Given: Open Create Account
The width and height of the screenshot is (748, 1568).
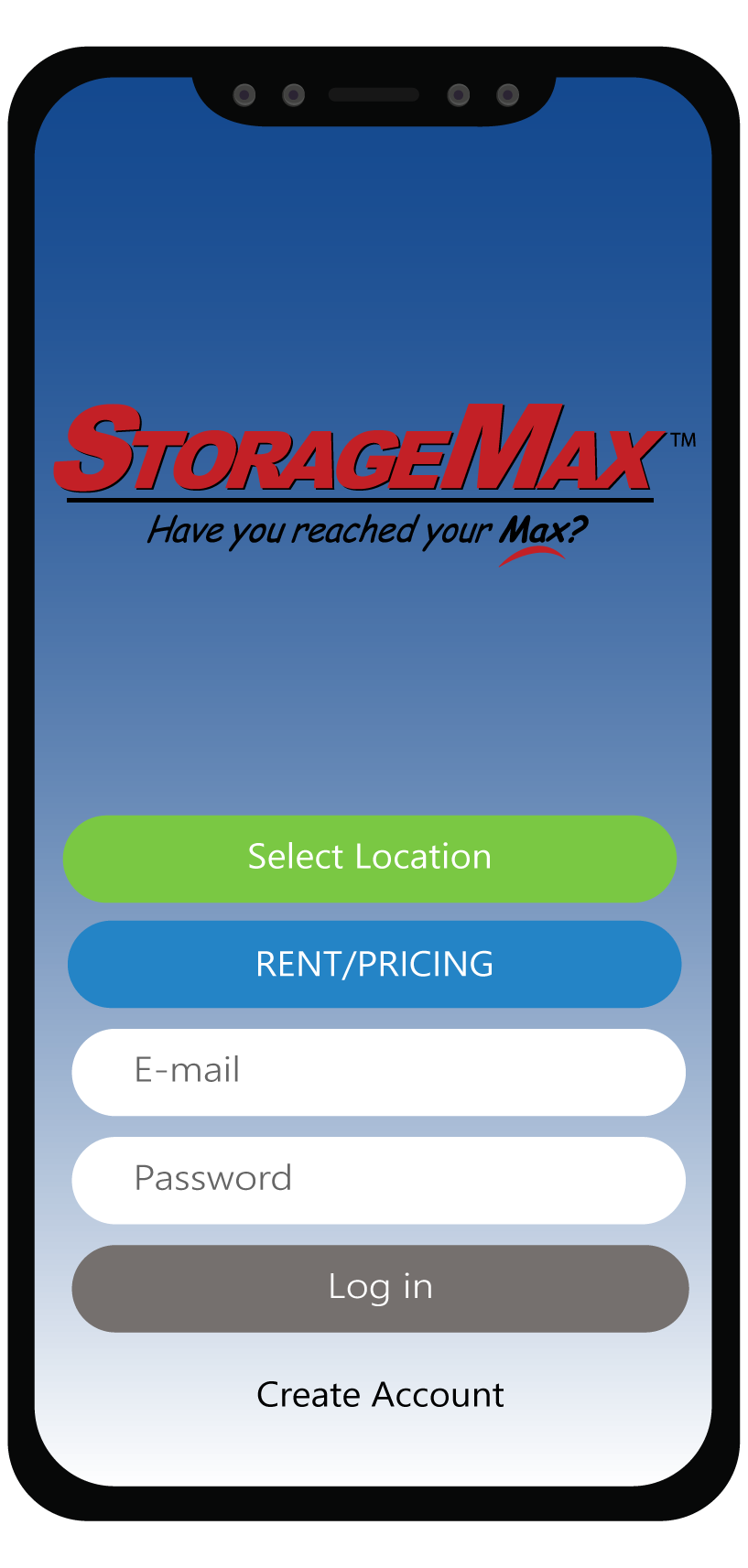Looking at the screenshot, I should tap(380, 1395).
